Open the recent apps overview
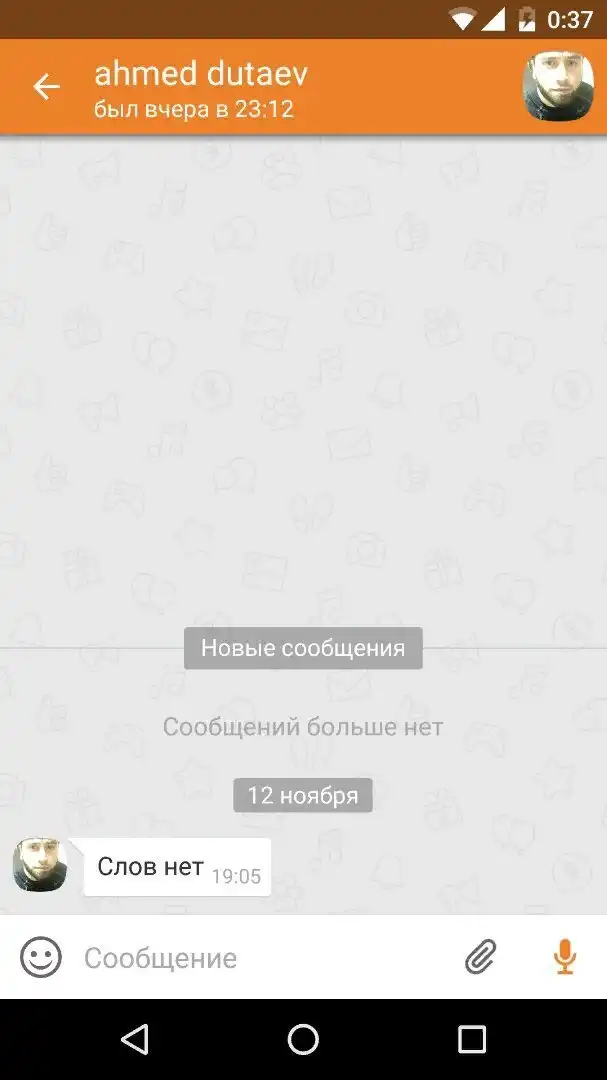607x1080 pixels. 472,1039
